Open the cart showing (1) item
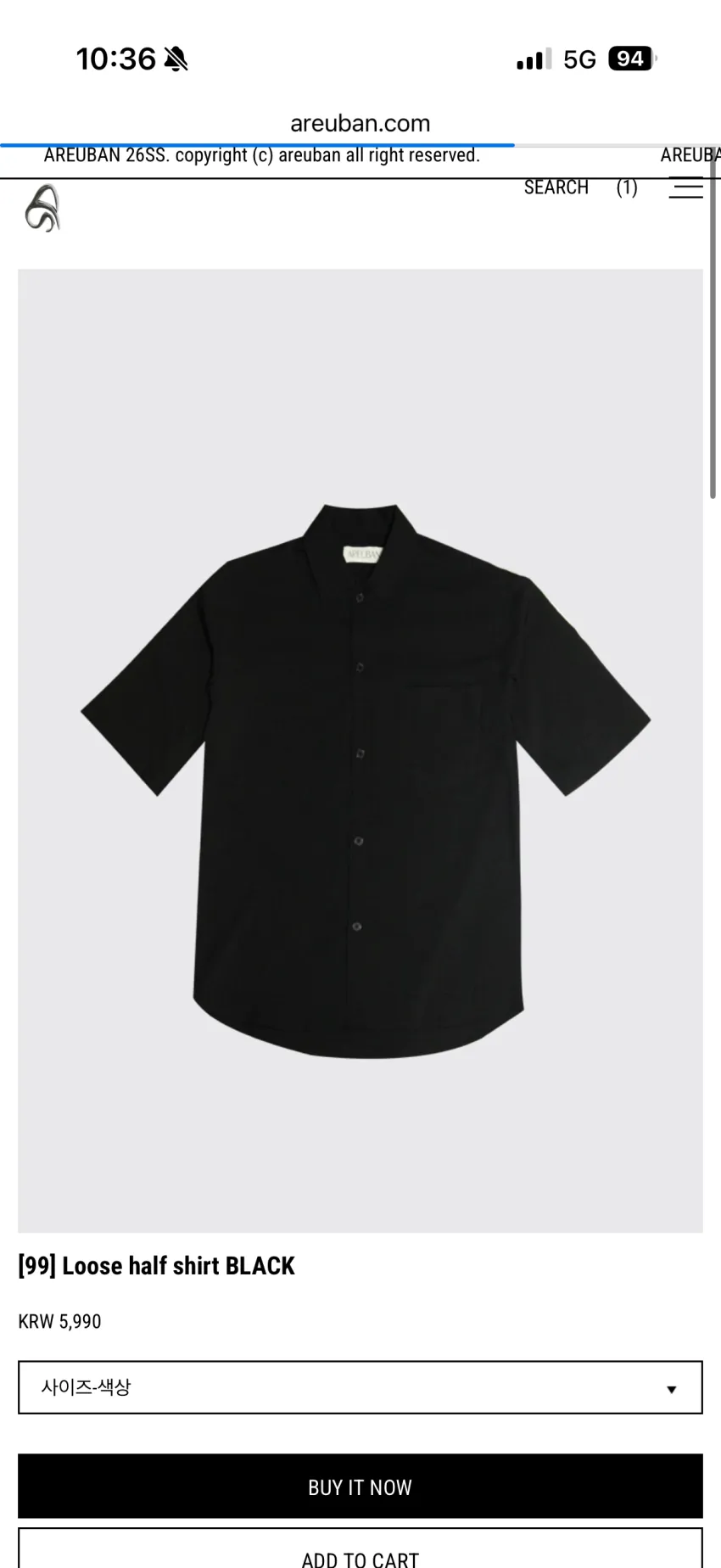Image resolution: width=721 pixels, height=1568 pixels. point(627,188)
